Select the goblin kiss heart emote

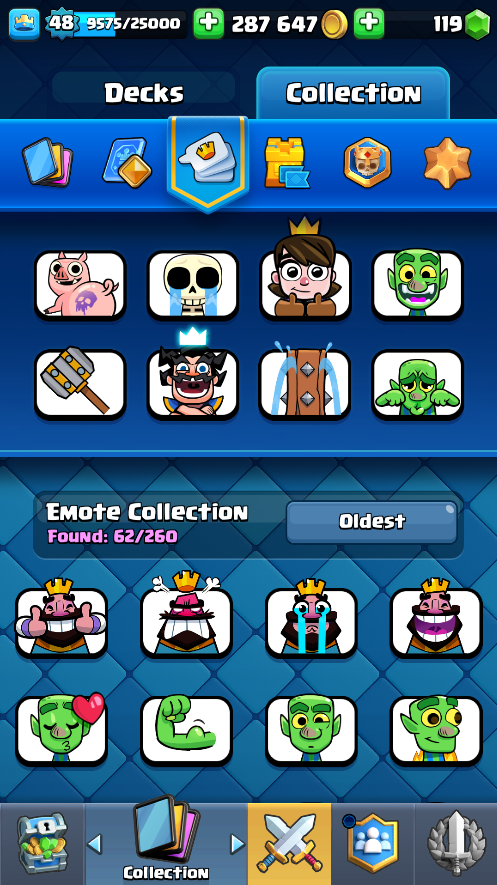pos(61,730)
